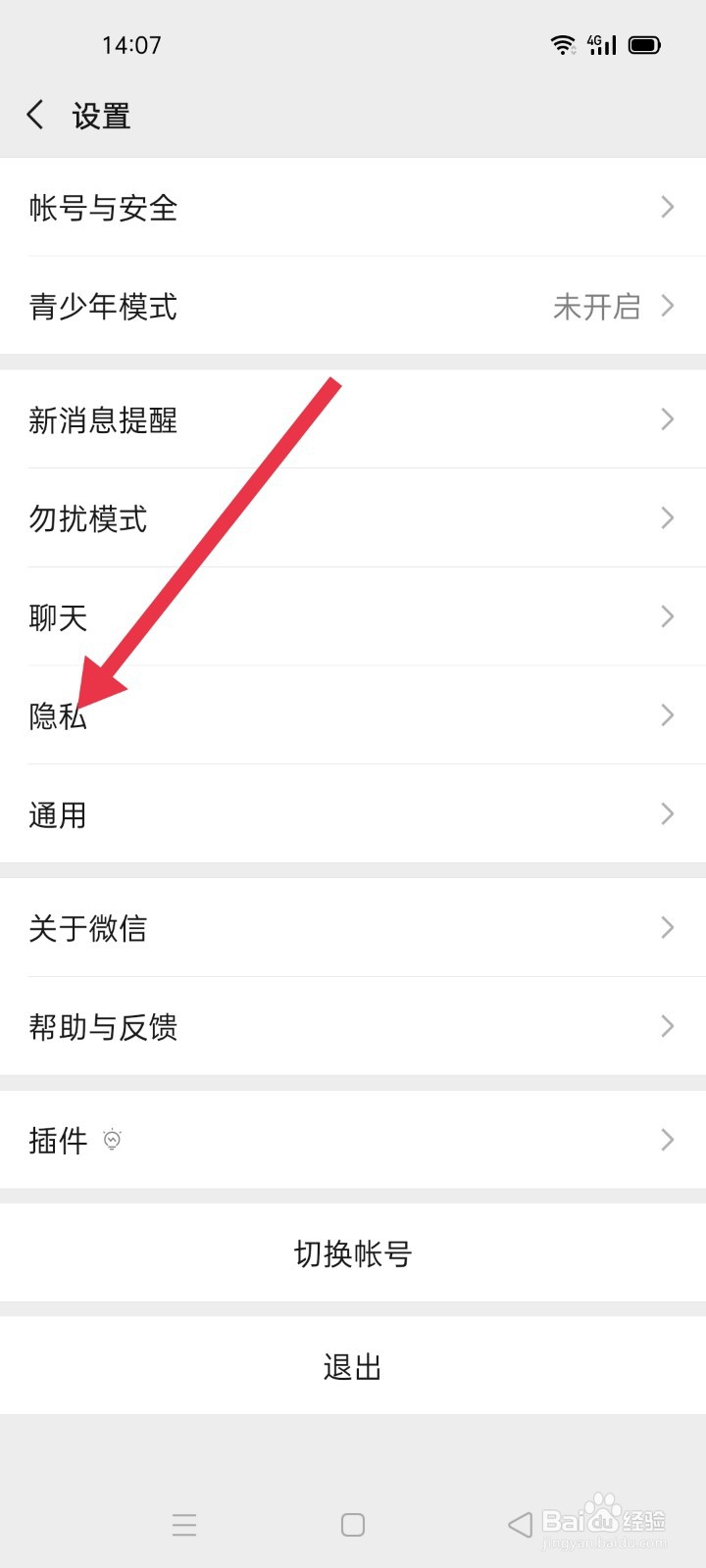Open 帮助与反馈 help page
Viewport: 706px width, 1568px height.
pos(353,1026)
